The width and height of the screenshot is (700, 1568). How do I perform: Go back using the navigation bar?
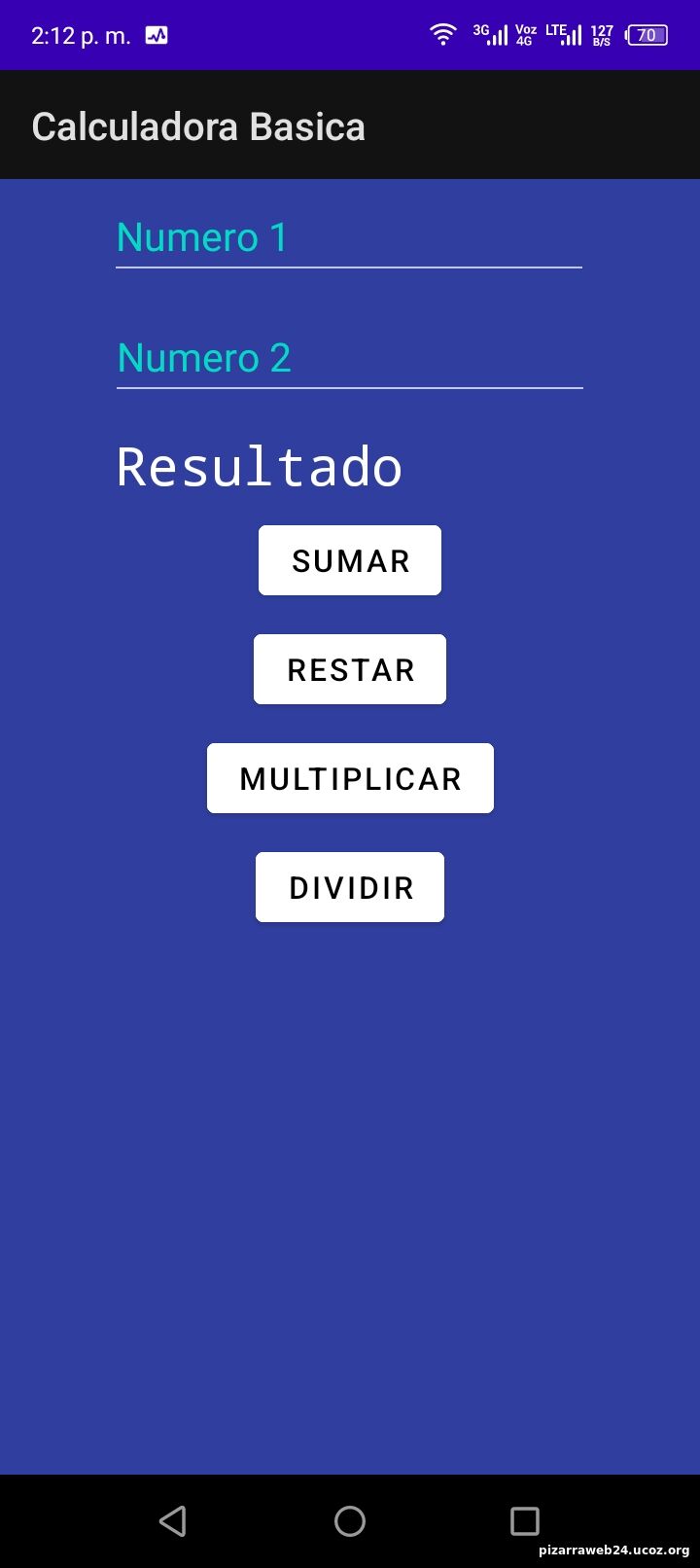click(x=173, y=1521)
